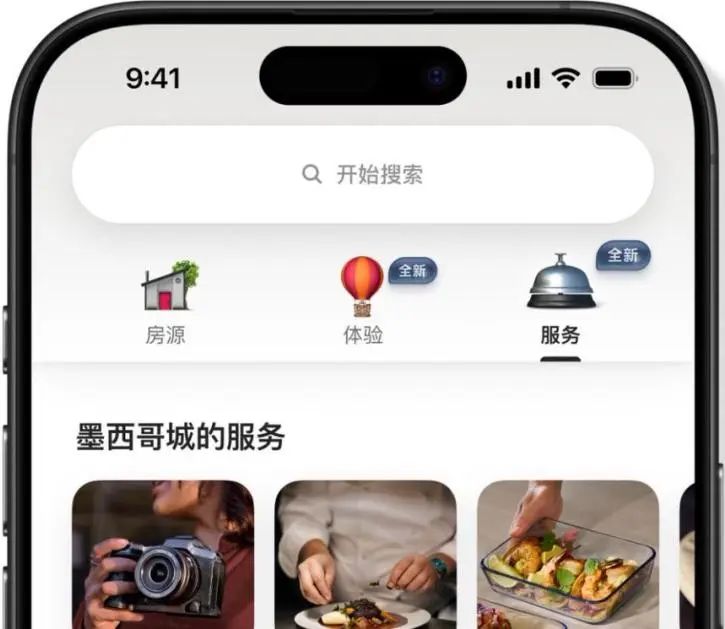The image size is (725, 629).
Task: Tap the 开始搜索 search bar
Action: pos(363,175)
